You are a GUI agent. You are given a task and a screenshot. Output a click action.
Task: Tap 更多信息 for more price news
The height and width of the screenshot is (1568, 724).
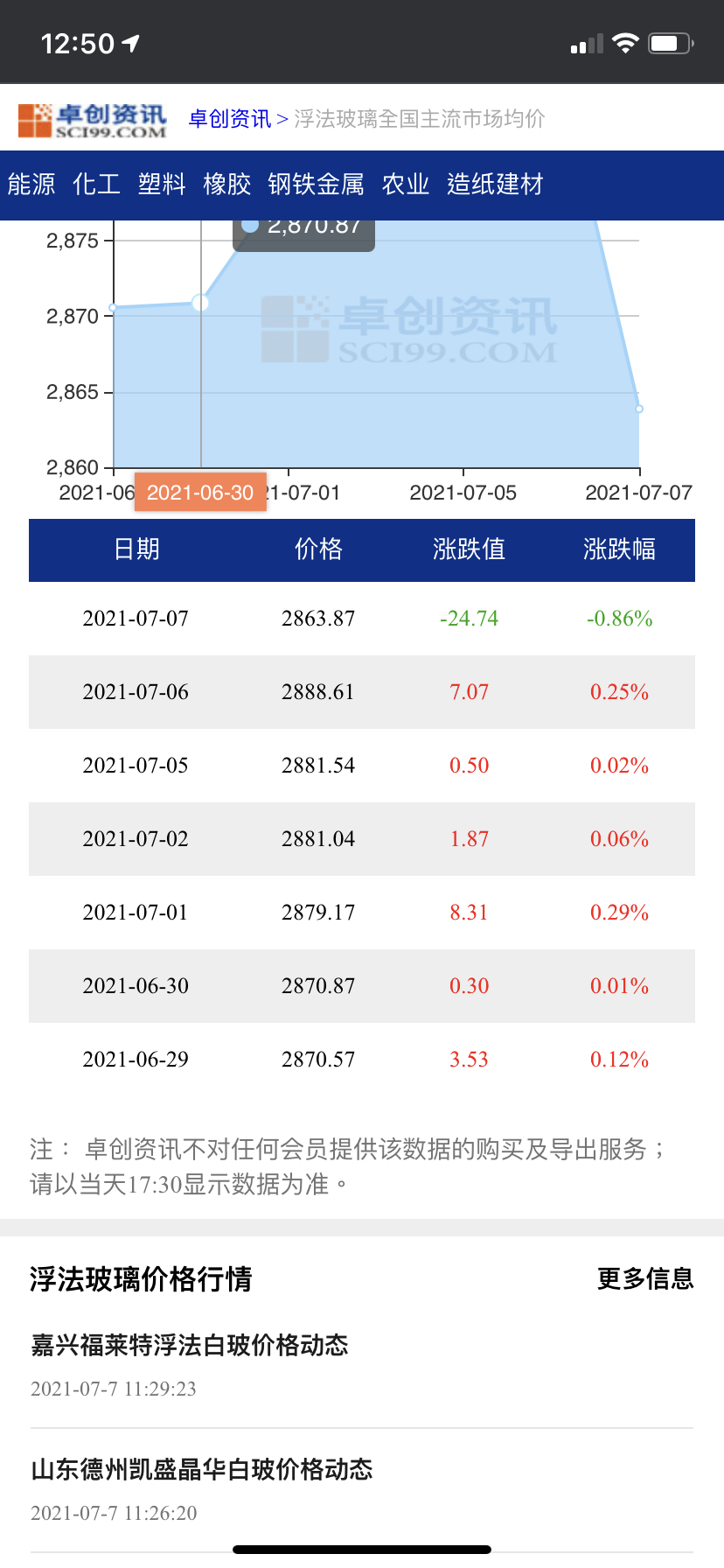coord(645,1278)
